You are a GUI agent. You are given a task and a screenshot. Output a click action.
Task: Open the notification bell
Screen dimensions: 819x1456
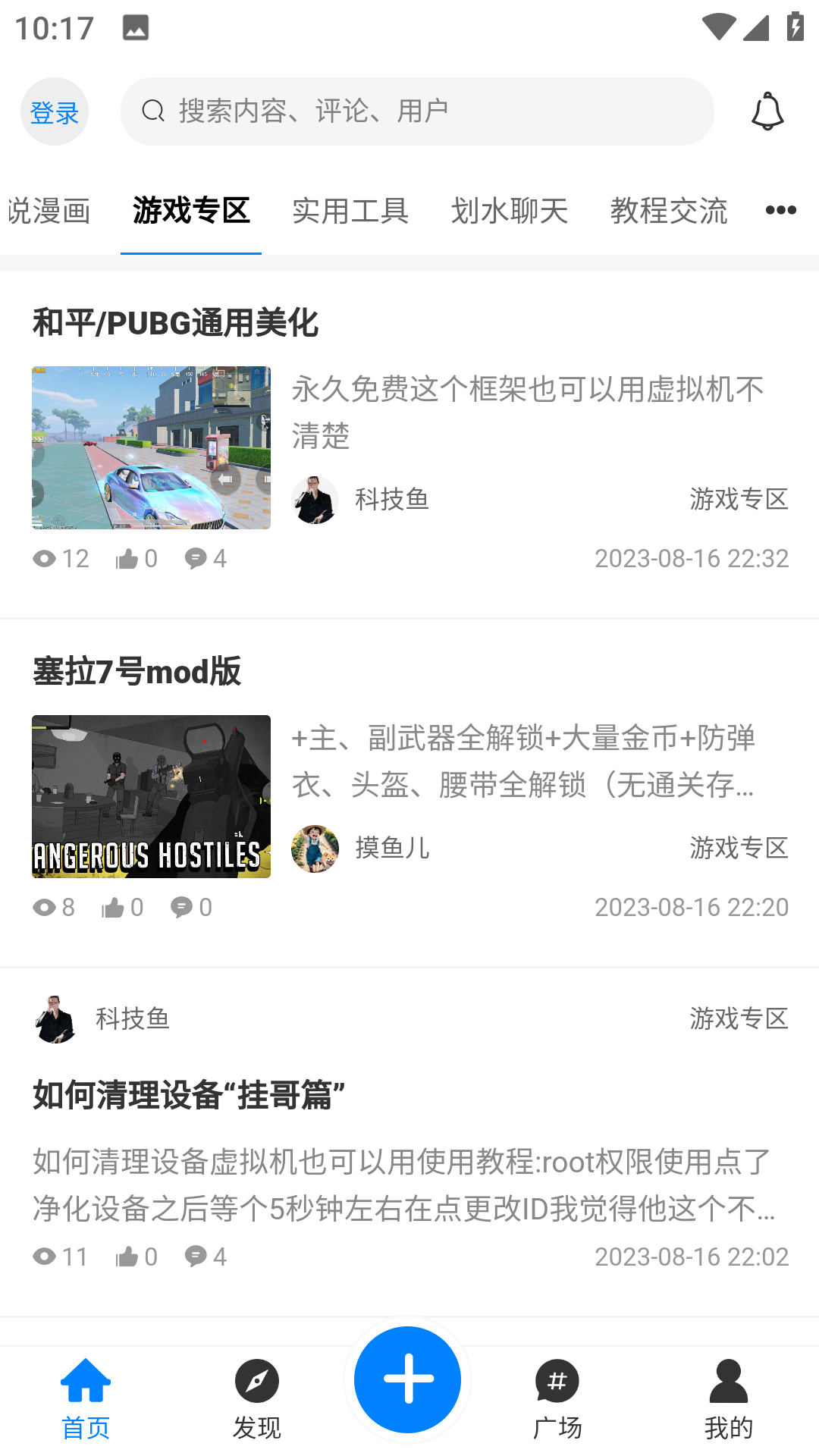[767, 111]
